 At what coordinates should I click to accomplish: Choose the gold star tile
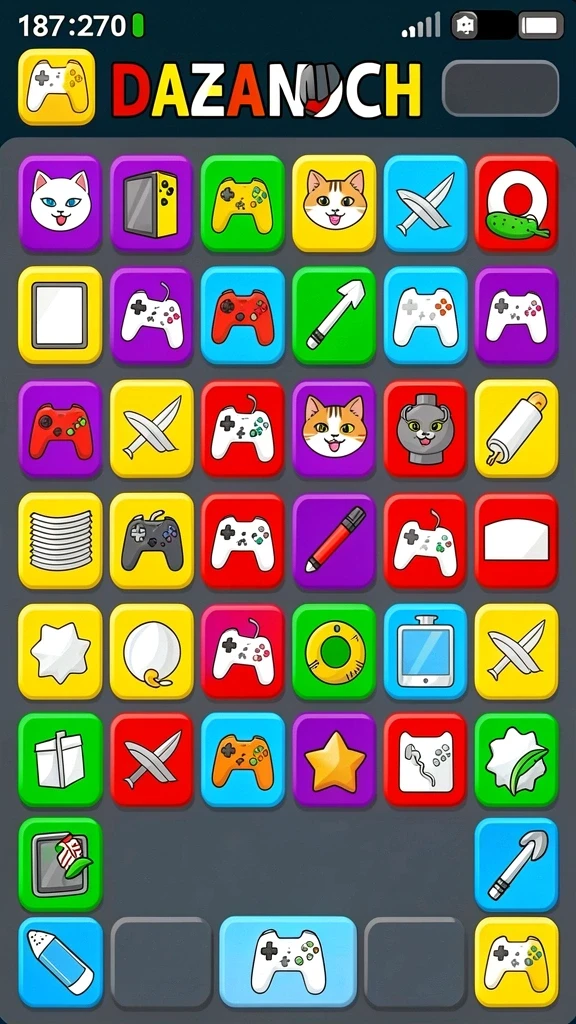(x=334, y=760)
